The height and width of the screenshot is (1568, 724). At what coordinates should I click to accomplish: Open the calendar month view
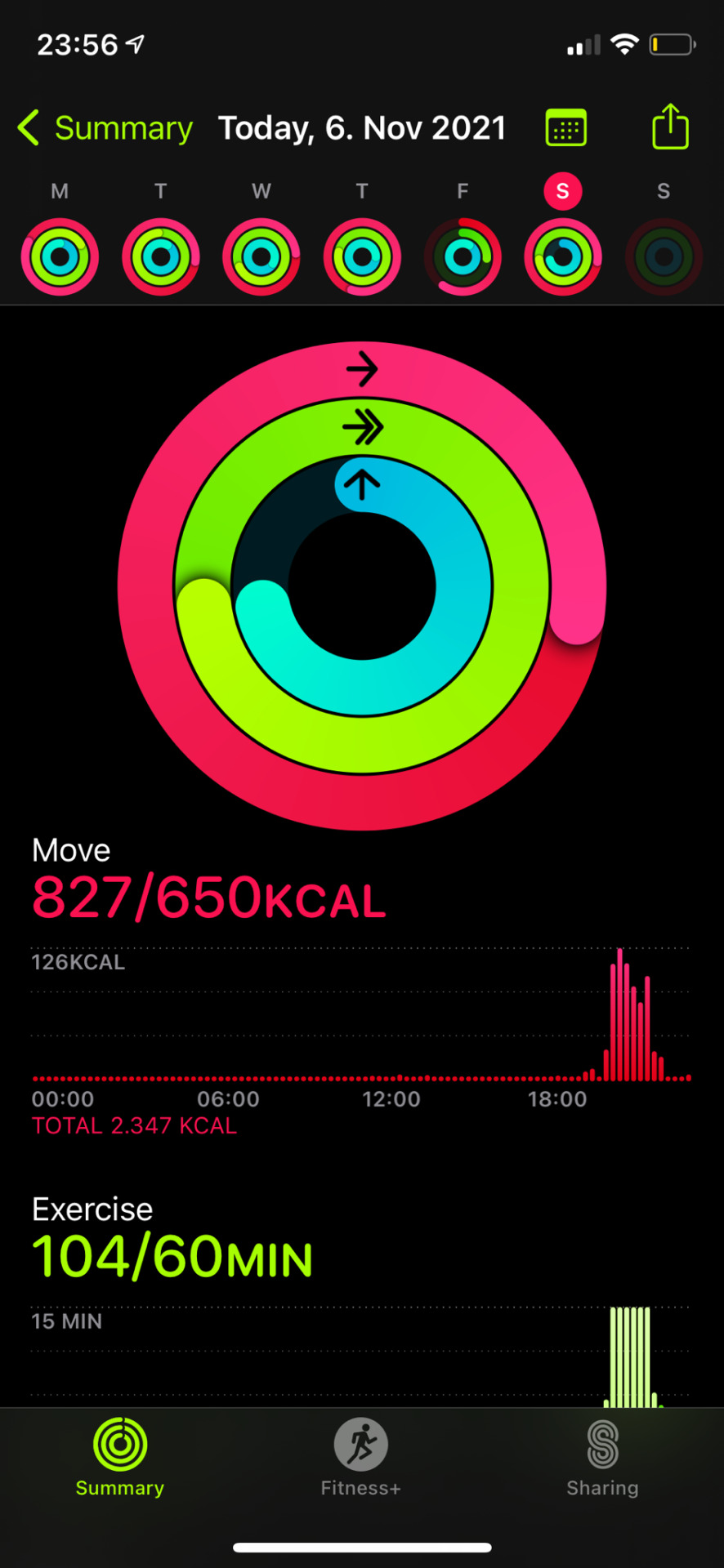[565, 128]
